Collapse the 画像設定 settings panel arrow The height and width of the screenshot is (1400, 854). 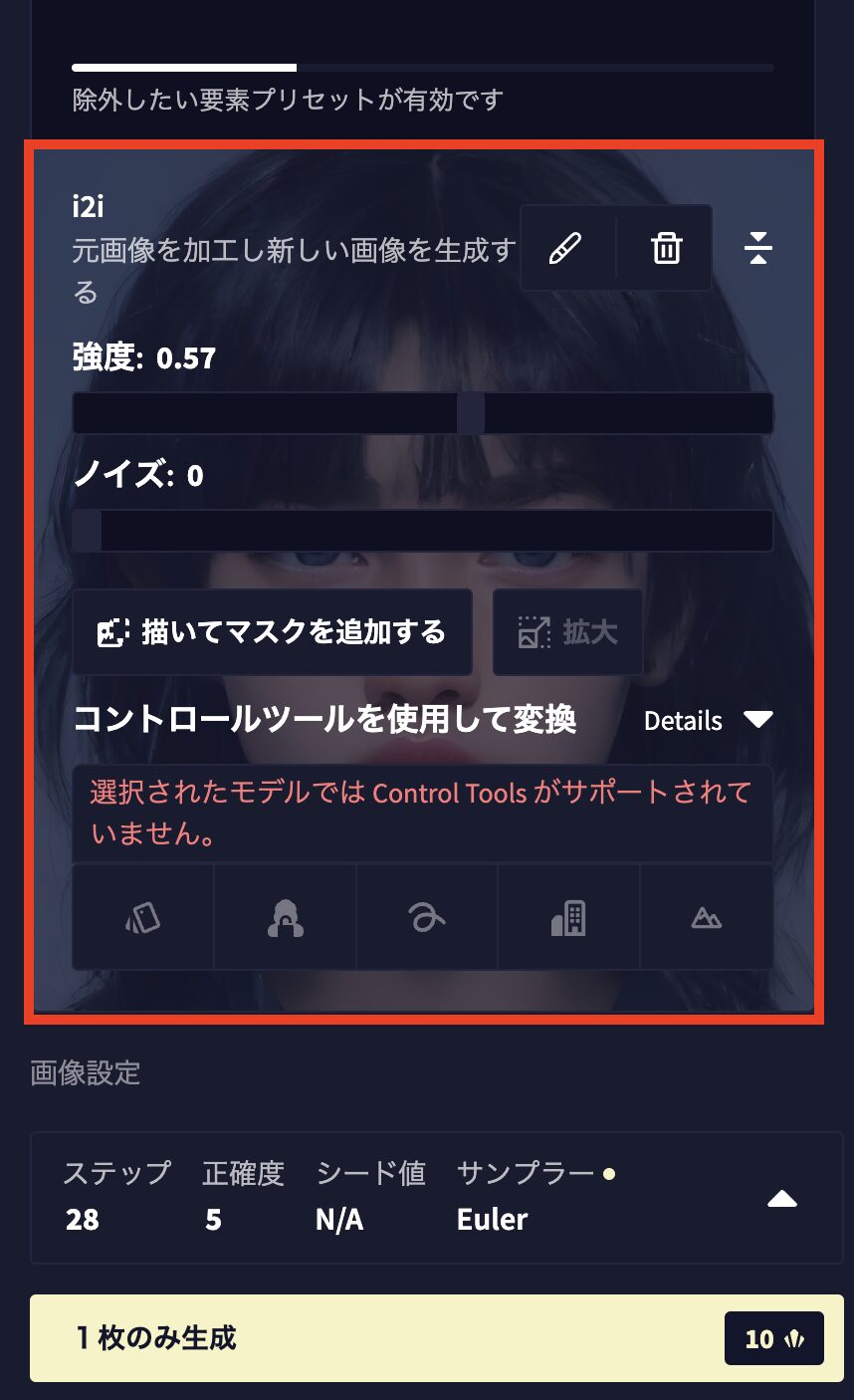[782, 1199]
